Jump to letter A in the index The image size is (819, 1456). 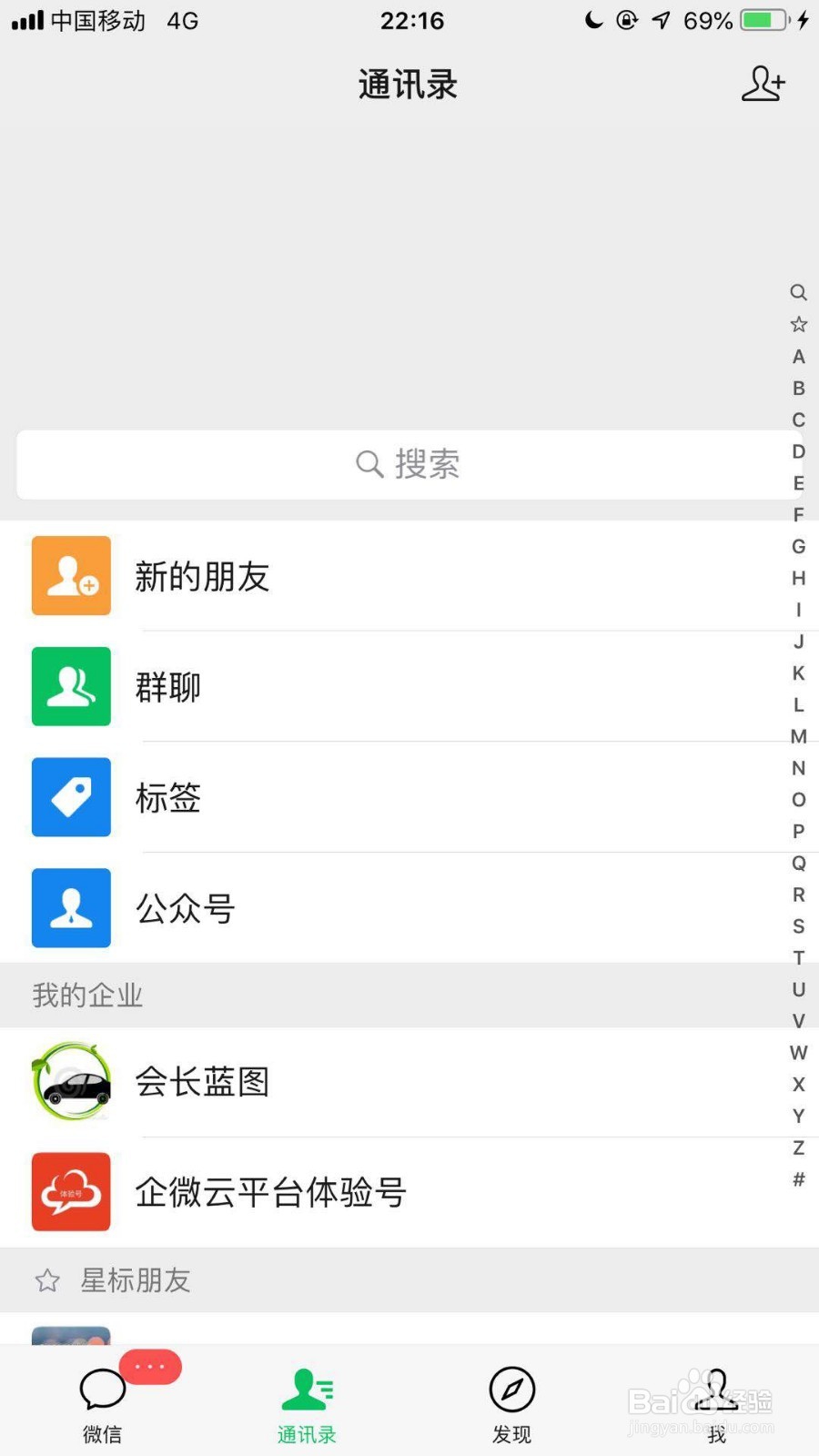[x=798, y=356]
